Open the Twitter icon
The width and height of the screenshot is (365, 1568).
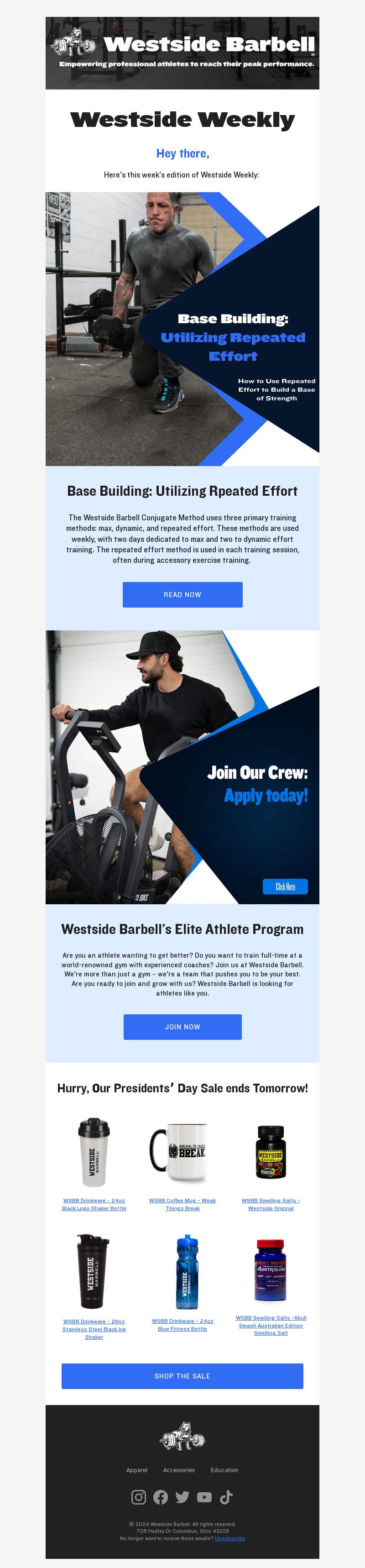click(182, 1497)
